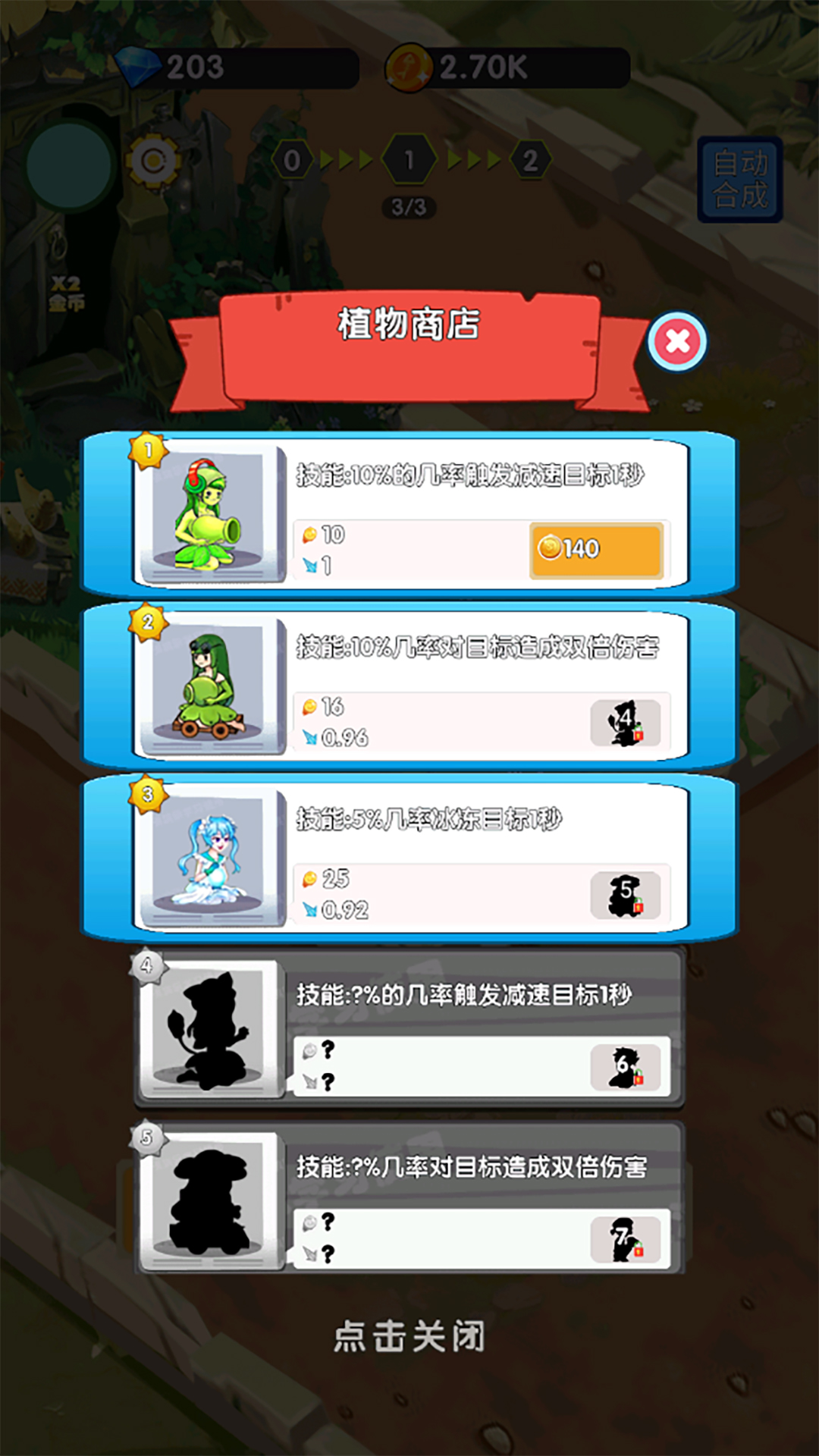The width and height of the screenshot is (819, 1456).
Task: Close the 植物商店 with the red X
Action: pyautogui.click(x=677, y=340)
